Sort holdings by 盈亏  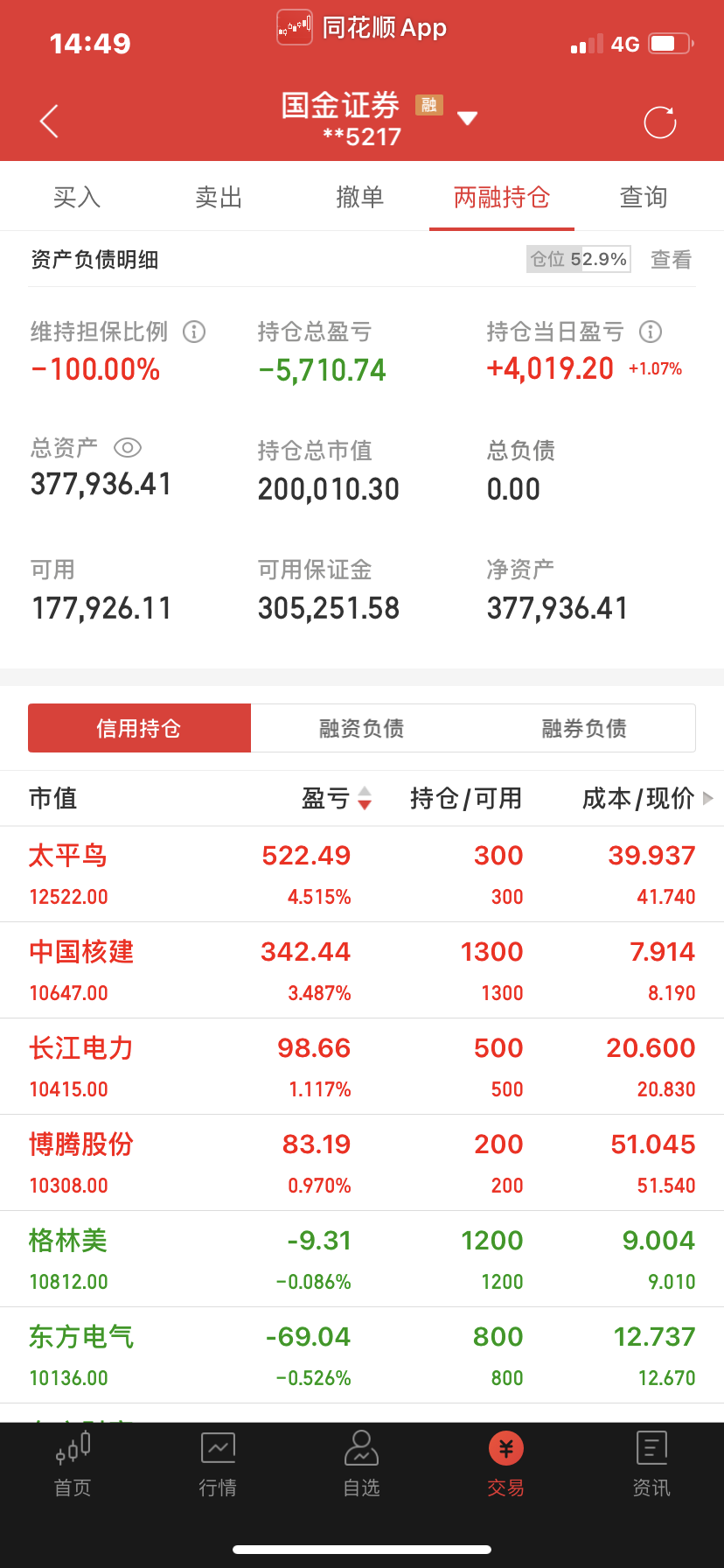click(x=338, y=798)
